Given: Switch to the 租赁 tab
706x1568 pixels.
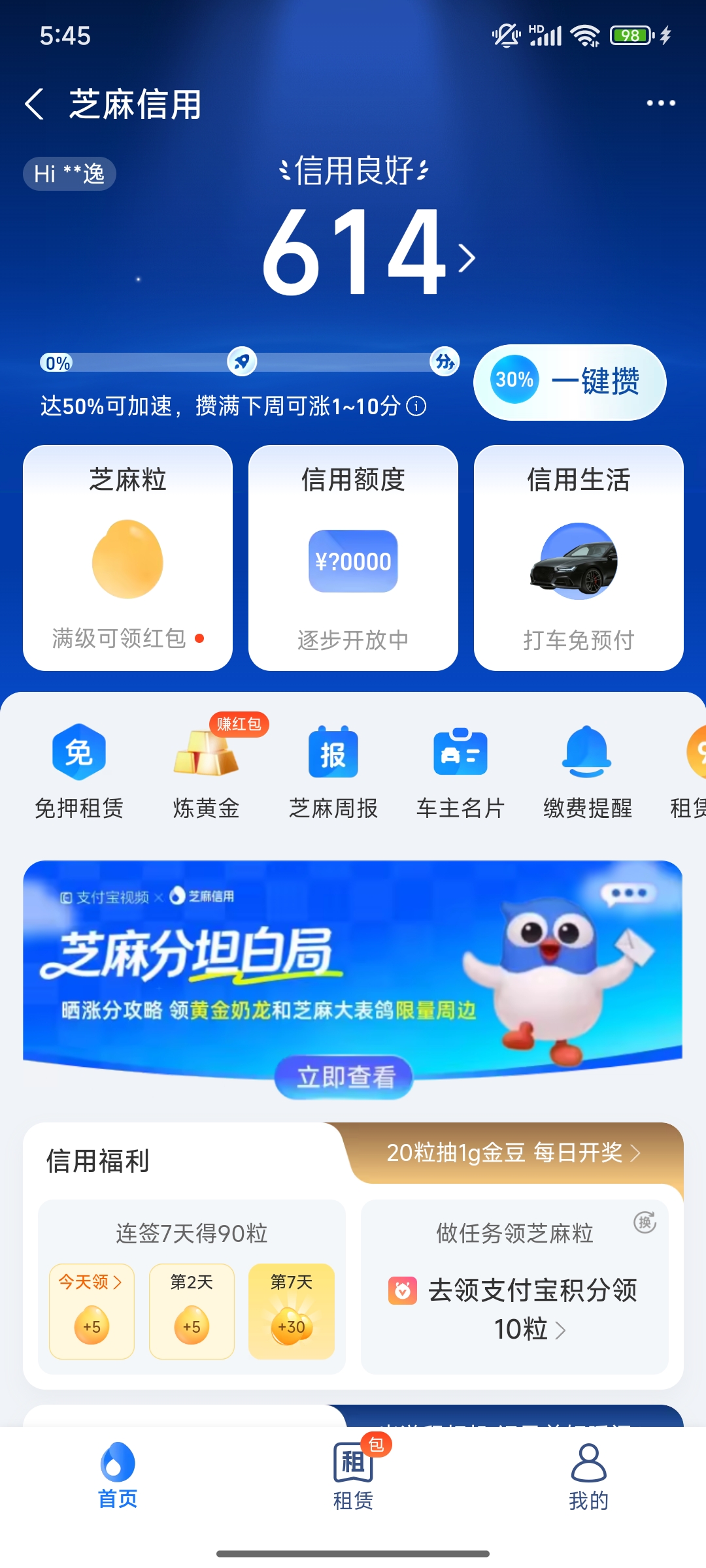Looking at the screenshot, I should [x=353, y=1471].
